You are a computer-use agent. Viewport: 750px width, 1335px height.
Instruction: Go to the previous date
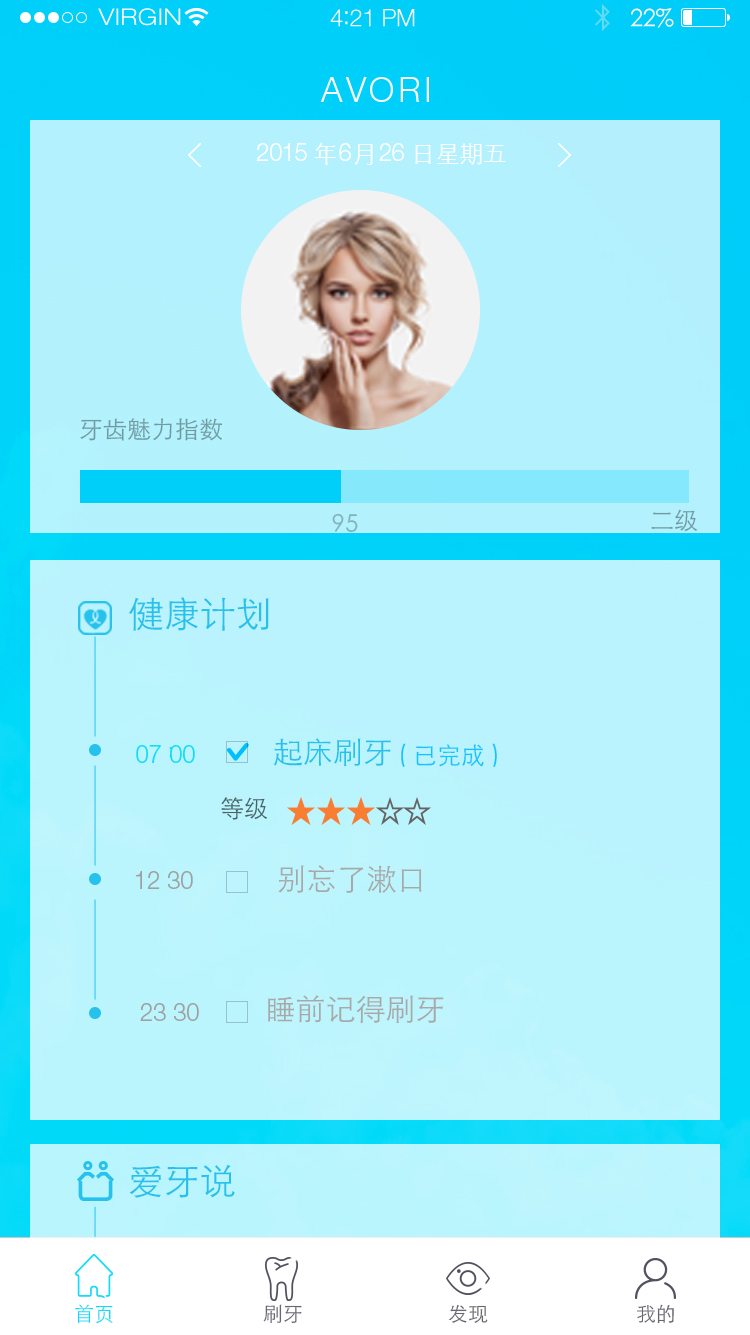click(x=195, y=155)
